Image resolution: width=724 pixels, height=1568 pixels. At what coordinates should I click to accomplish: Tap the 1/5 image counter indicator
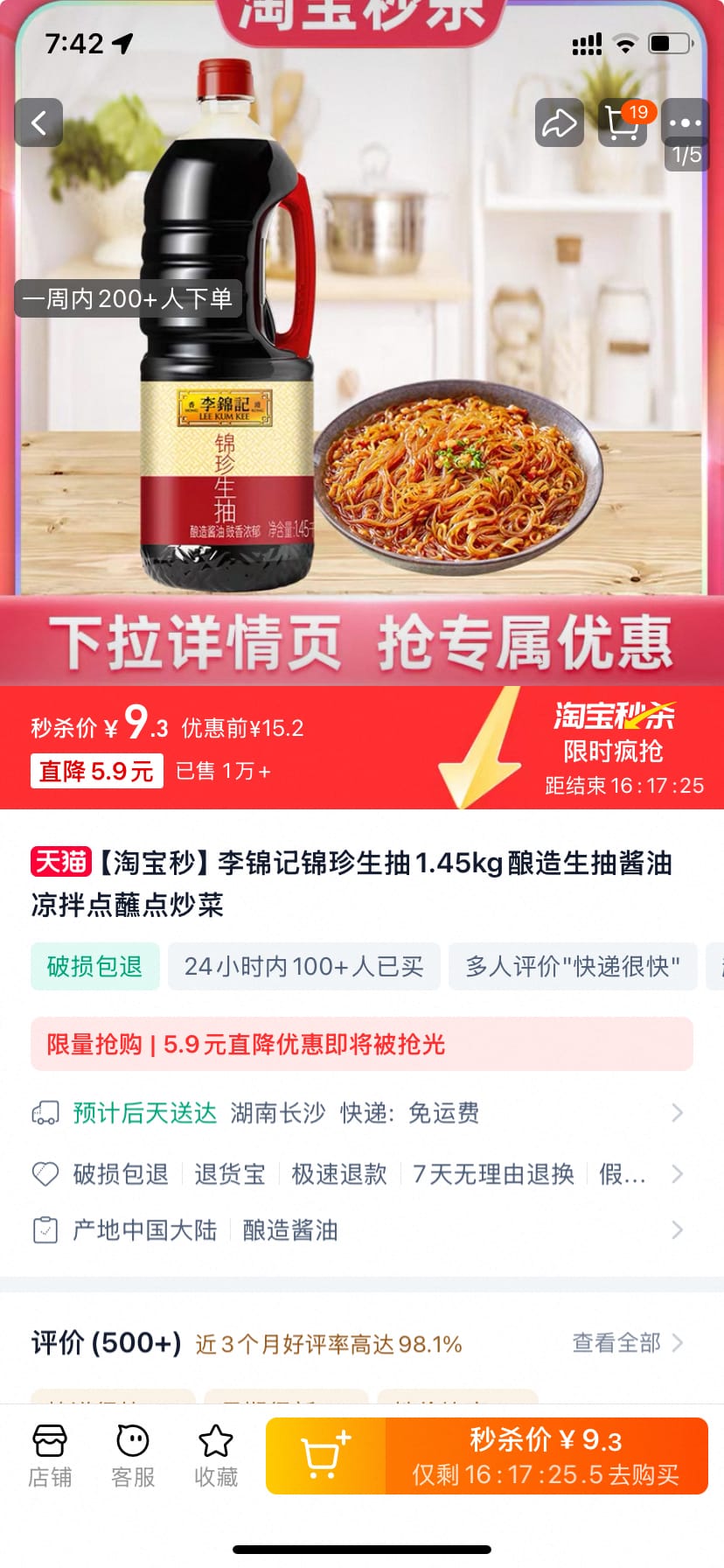(685, 156)
